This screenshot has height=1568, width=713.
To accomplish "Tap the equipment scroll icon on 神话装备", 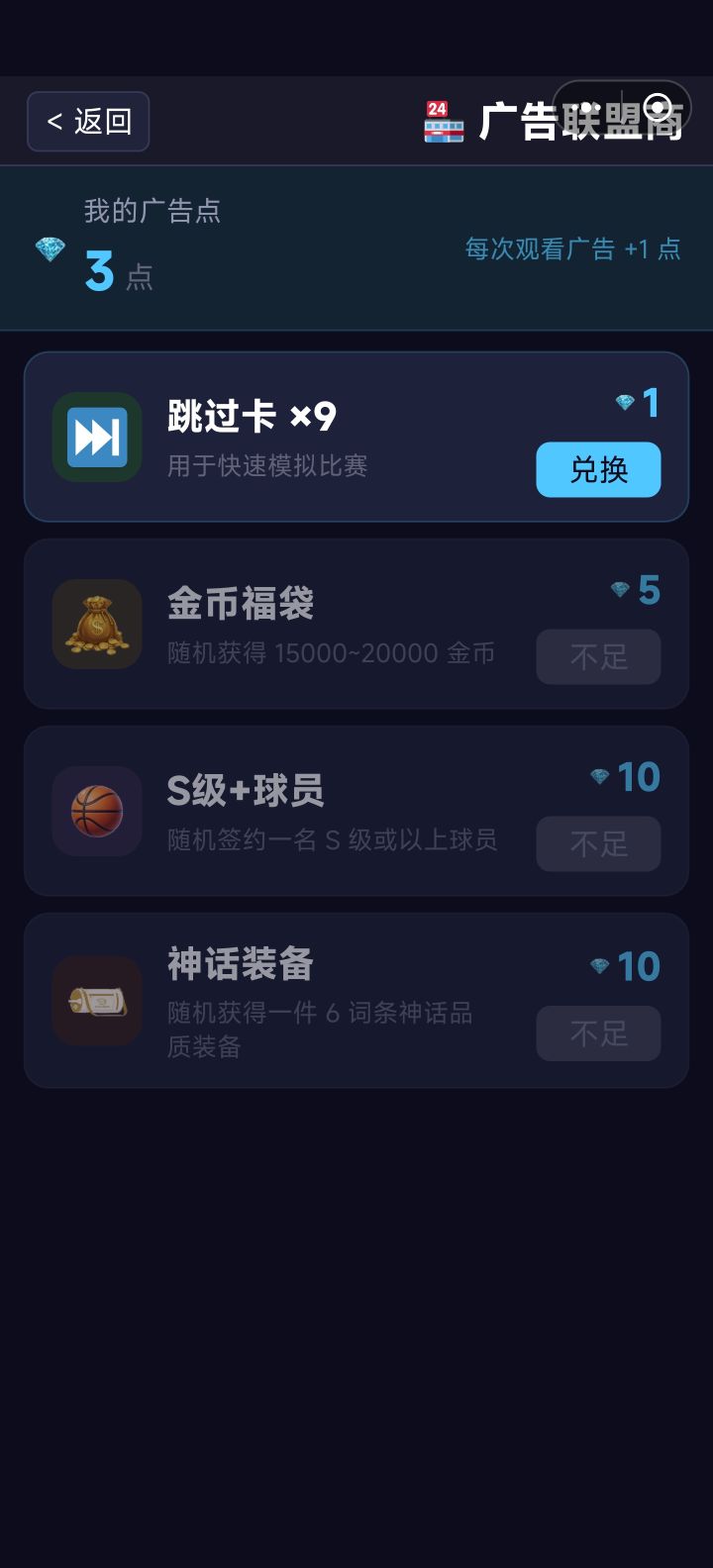I will click(96, 1001).
